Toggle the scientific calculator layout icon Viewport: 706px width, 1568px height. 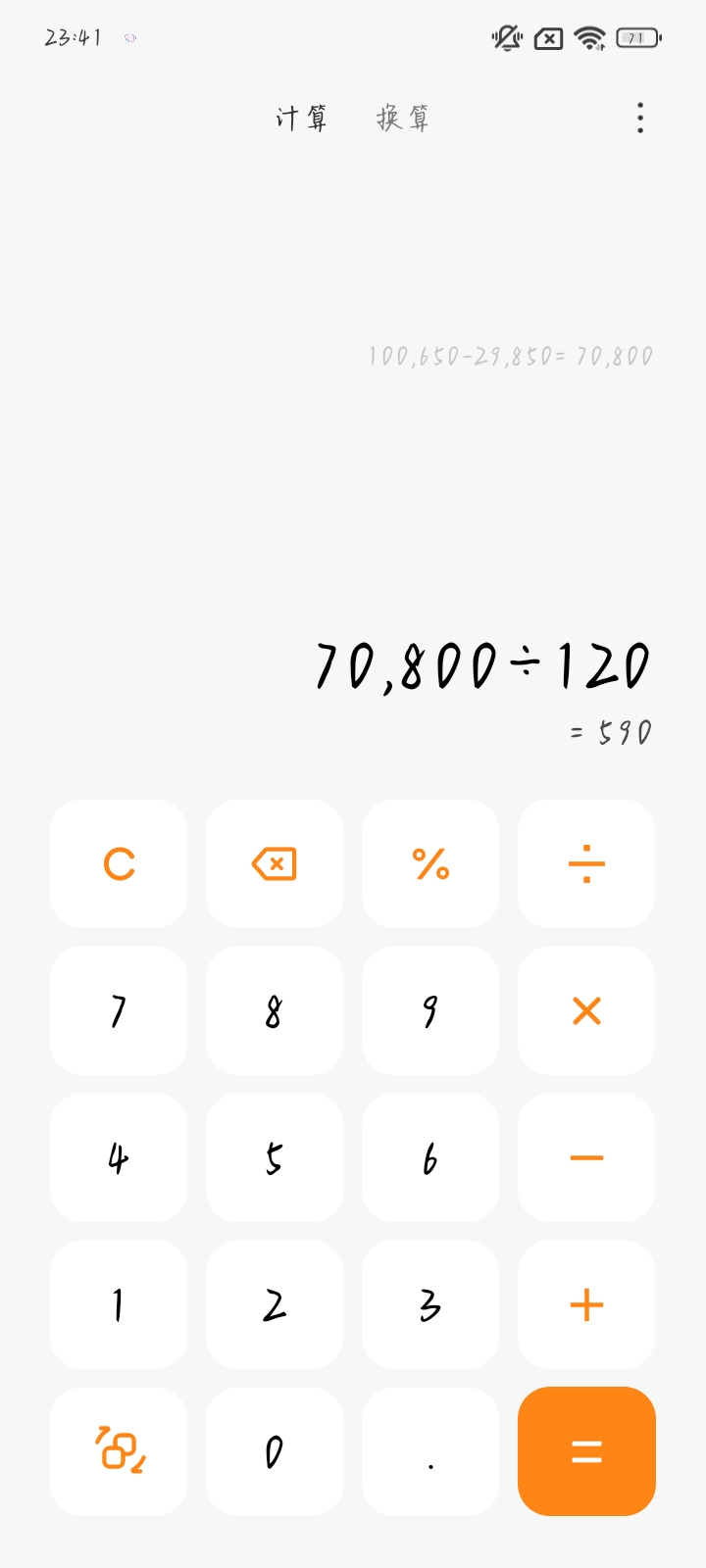click(x=119, y=1451)
